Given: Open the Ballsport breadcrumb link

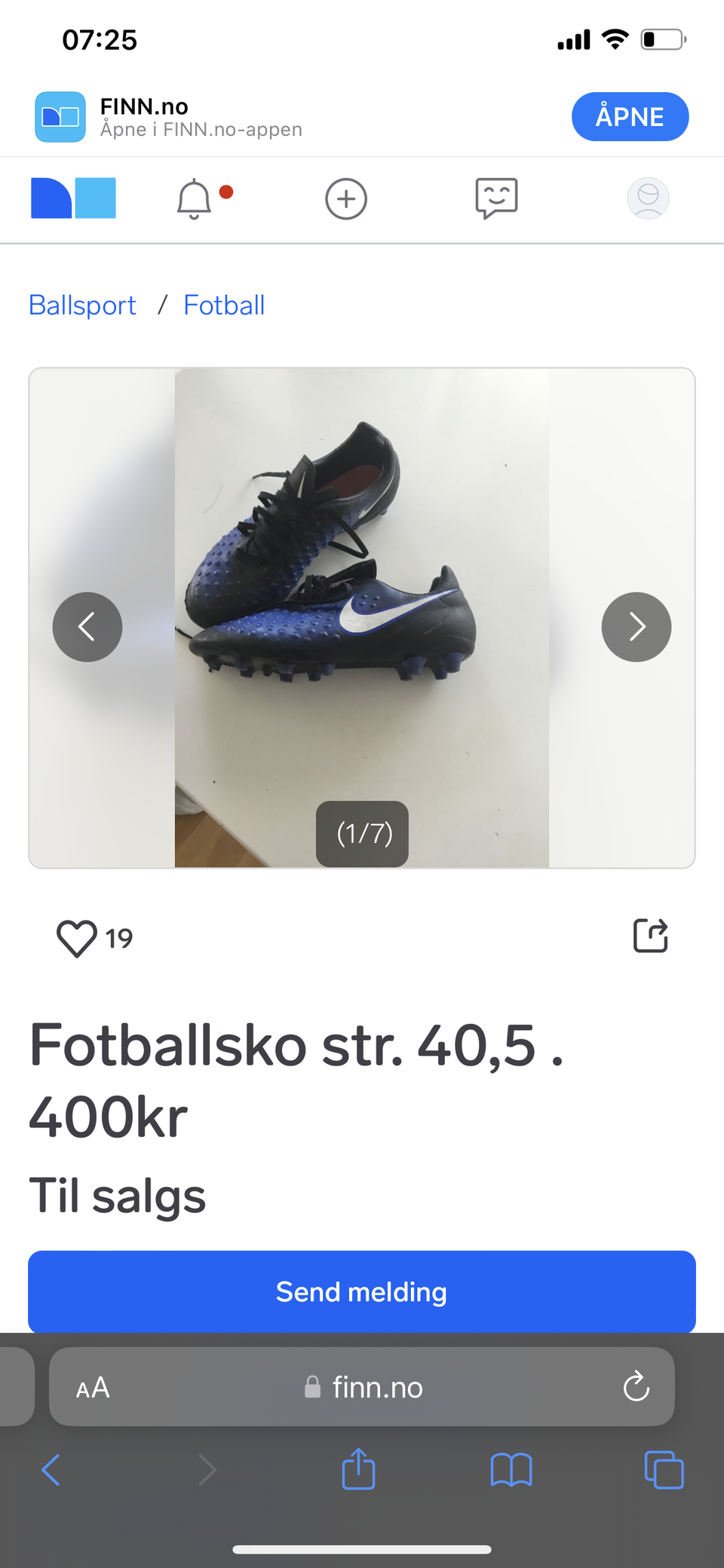Looking at the screenshot, I should click(x=82, y=306).
